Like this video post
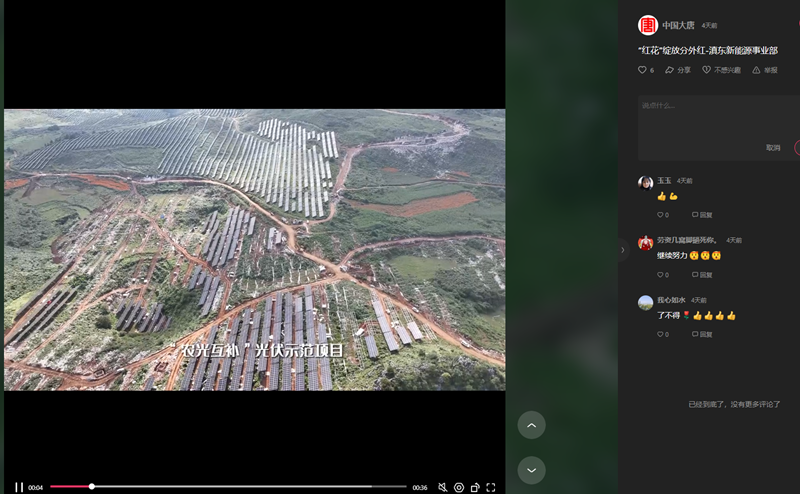 click(643, 70)
